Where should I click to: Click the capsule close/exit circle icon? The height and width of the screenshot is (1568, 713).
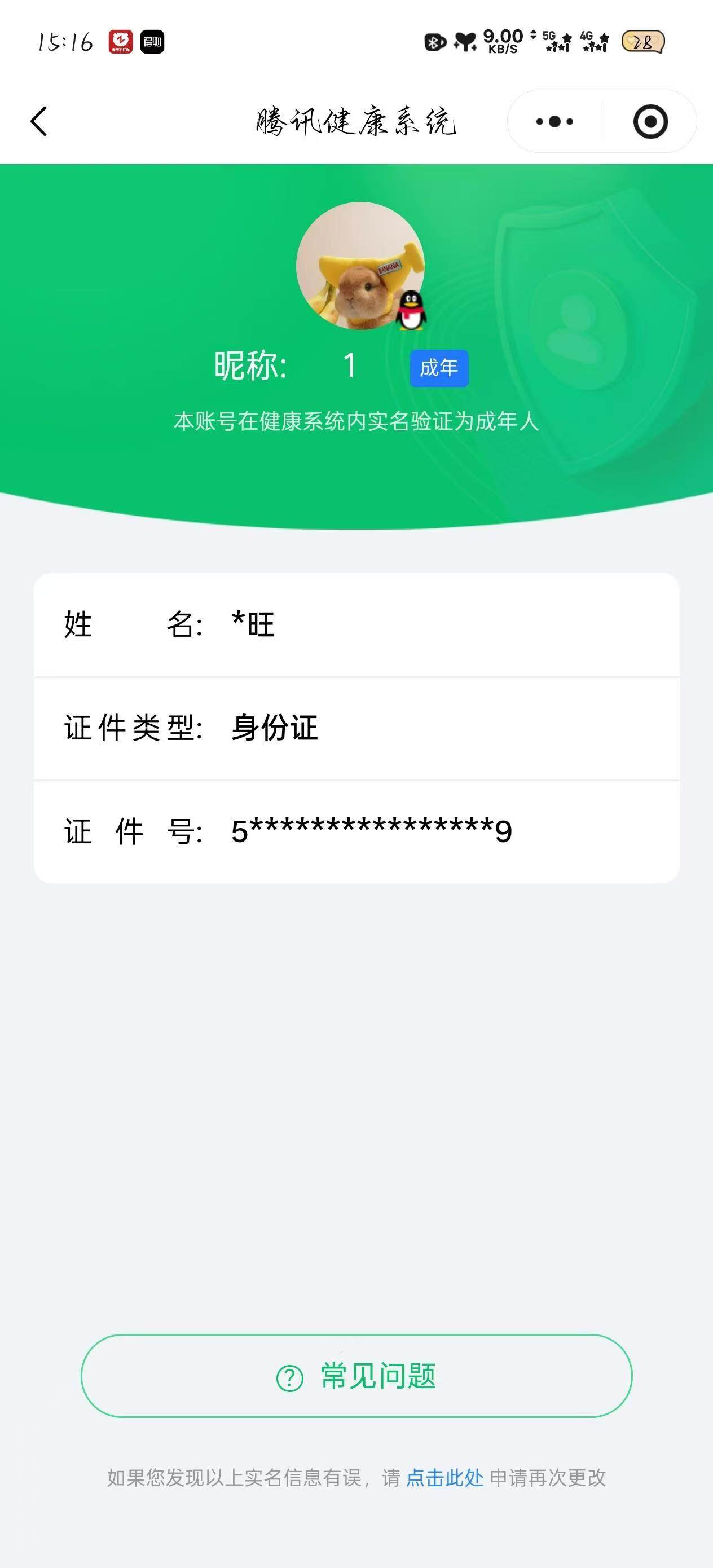[x=650, y=121]
